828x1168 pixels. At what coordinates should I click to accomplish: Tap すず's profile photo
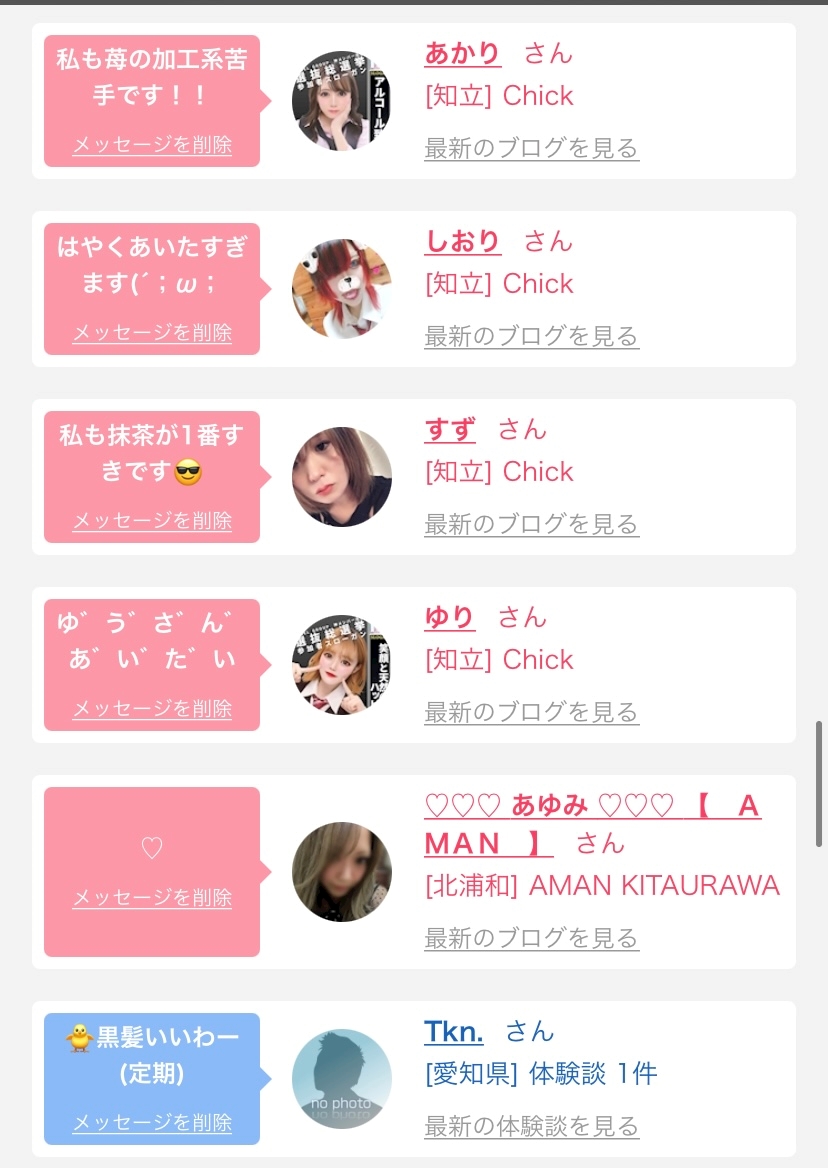click(x=342, y=477)
